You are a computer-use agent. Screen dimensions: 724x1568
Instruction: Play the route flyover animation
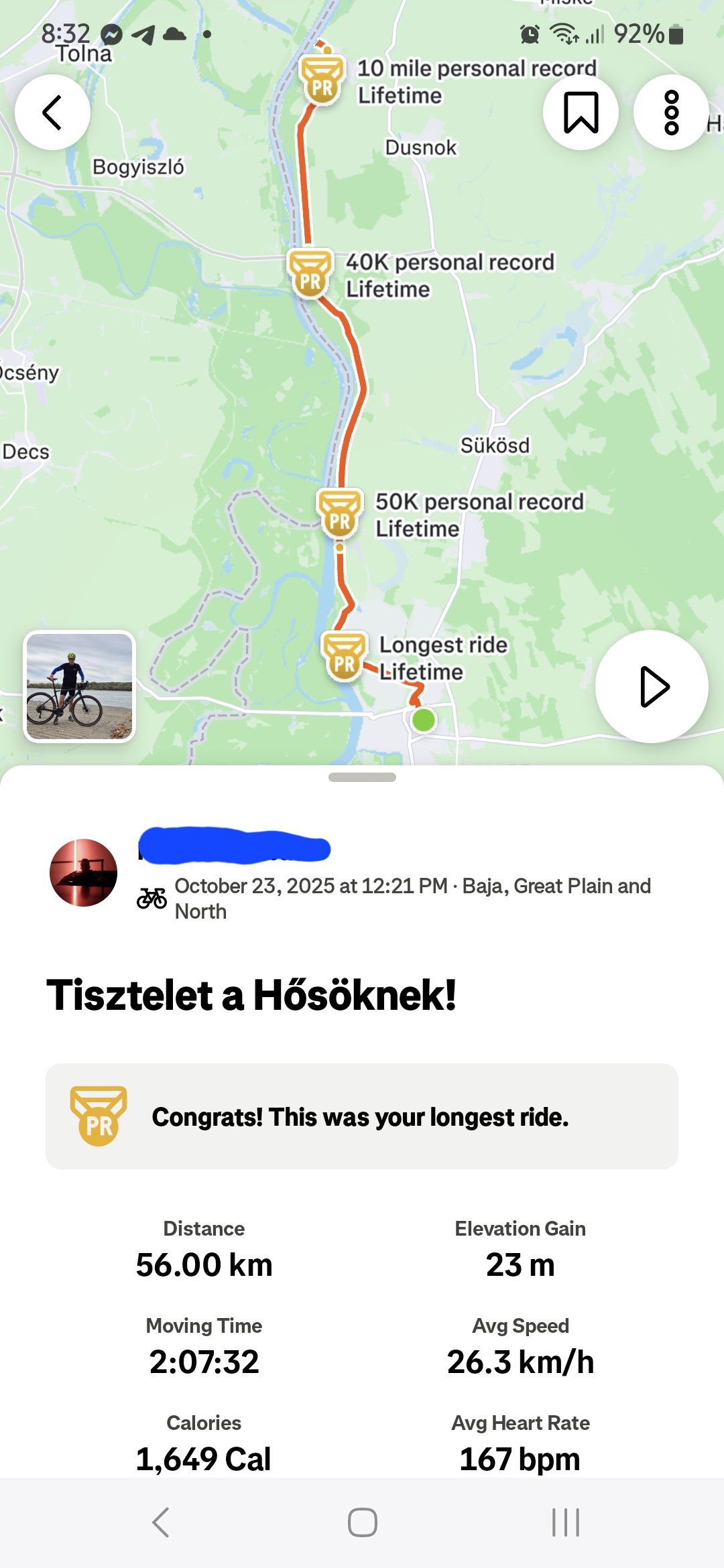652,687
